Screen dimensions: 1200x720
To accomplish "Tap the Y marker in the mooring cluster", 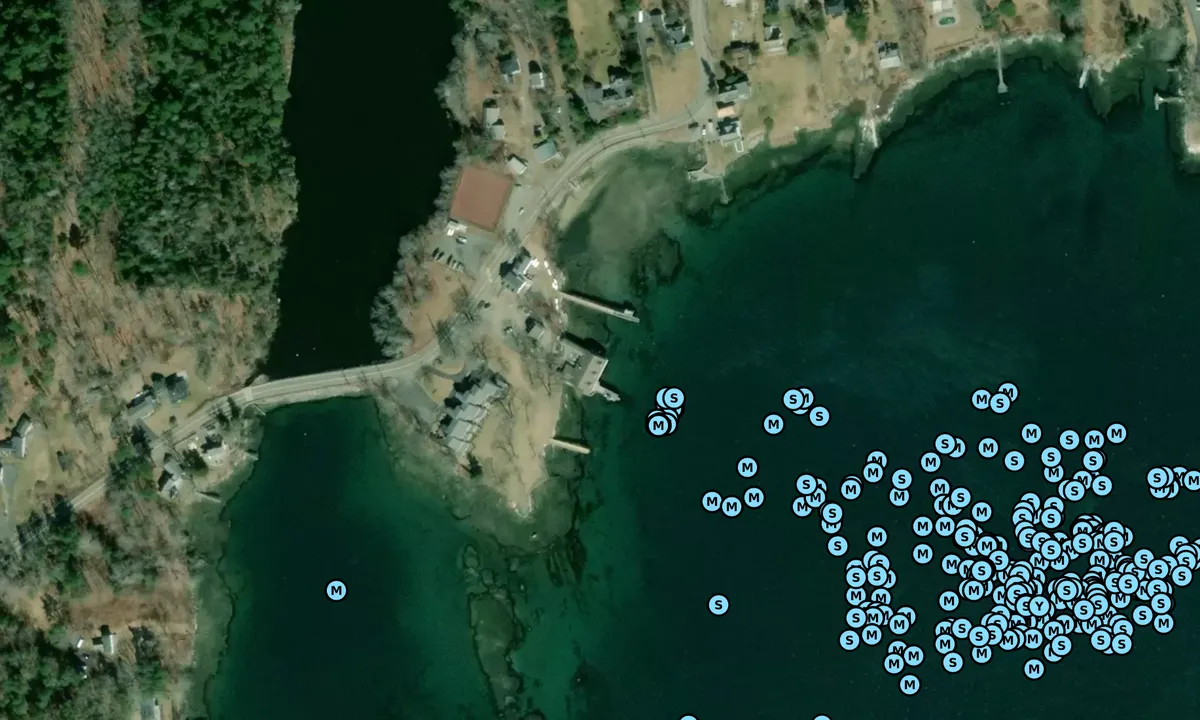I will tap(1038, 606).
